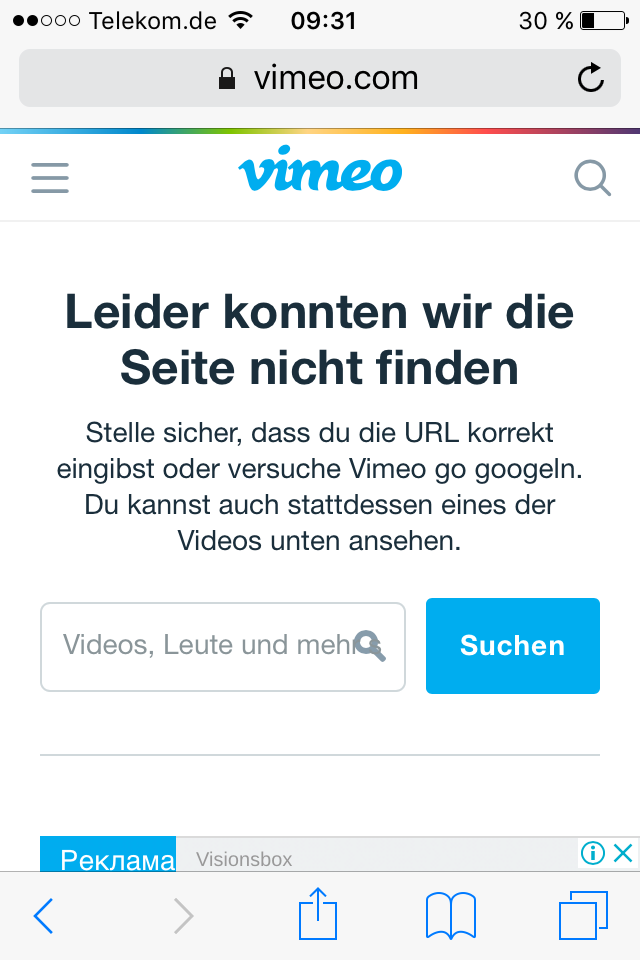Open the hamburger menu

(x=50, y=178)
